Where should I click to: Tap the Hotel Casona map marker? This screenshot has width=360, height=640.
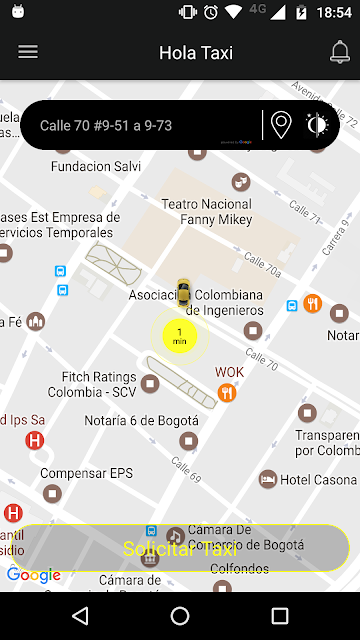[x=268, y=479]
